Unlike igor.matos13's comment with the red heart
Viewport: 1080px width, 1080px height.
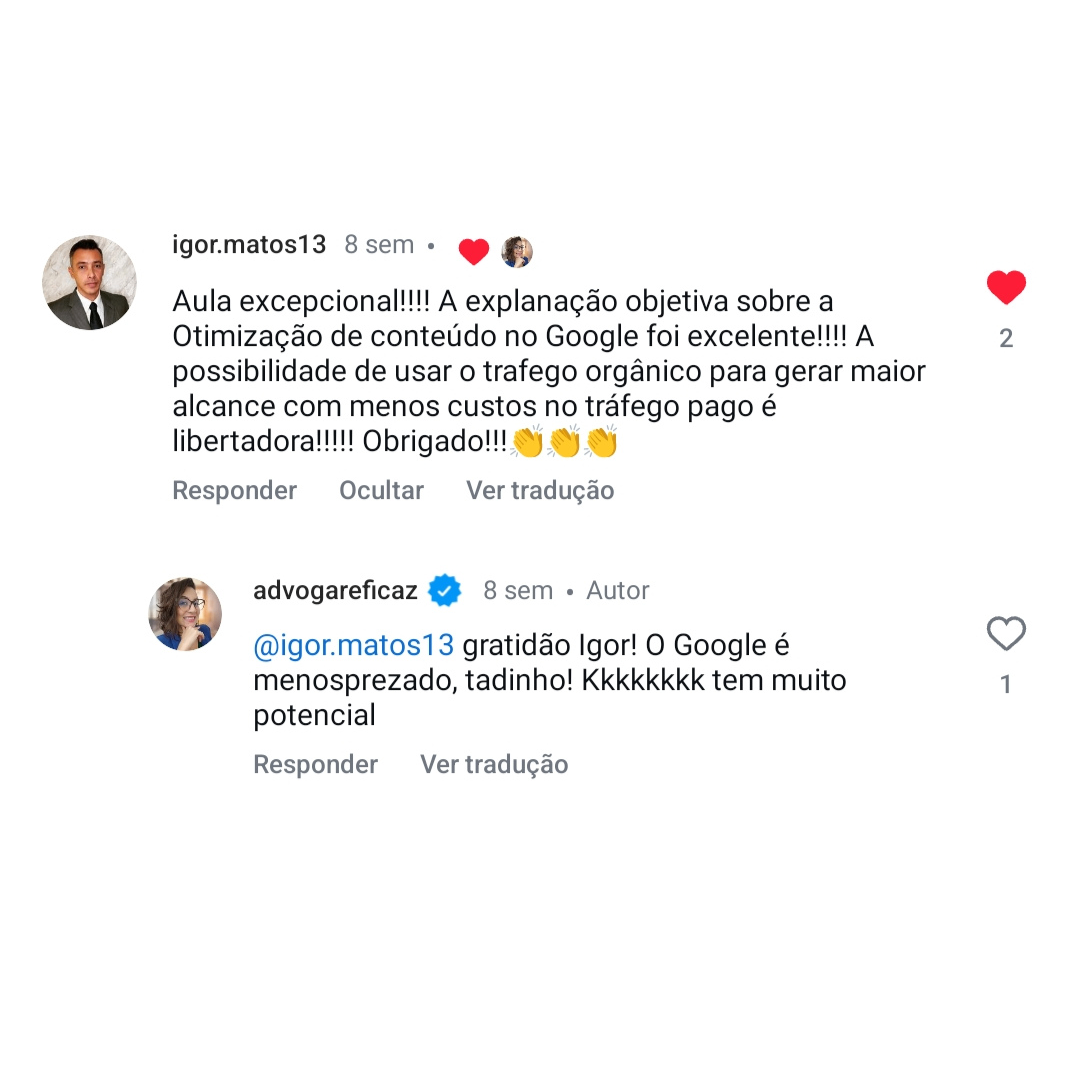point(1006,288)
